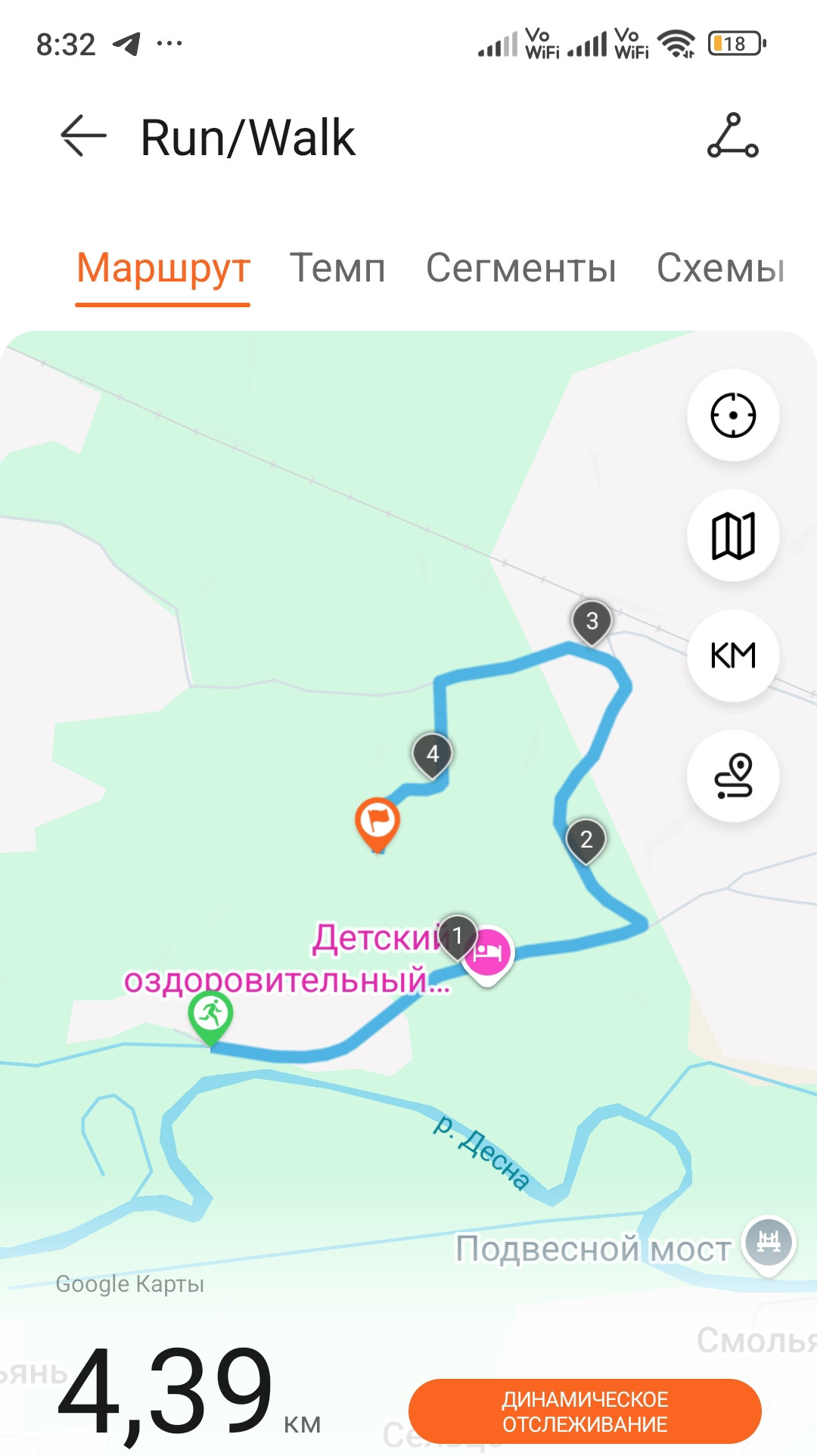This screenshot has height=1456, width=817.
Task: Start ДИНАМИЧЕСКОЕ ОТСЛЕЖИВАНИЕ
Action: (585, 1411)
